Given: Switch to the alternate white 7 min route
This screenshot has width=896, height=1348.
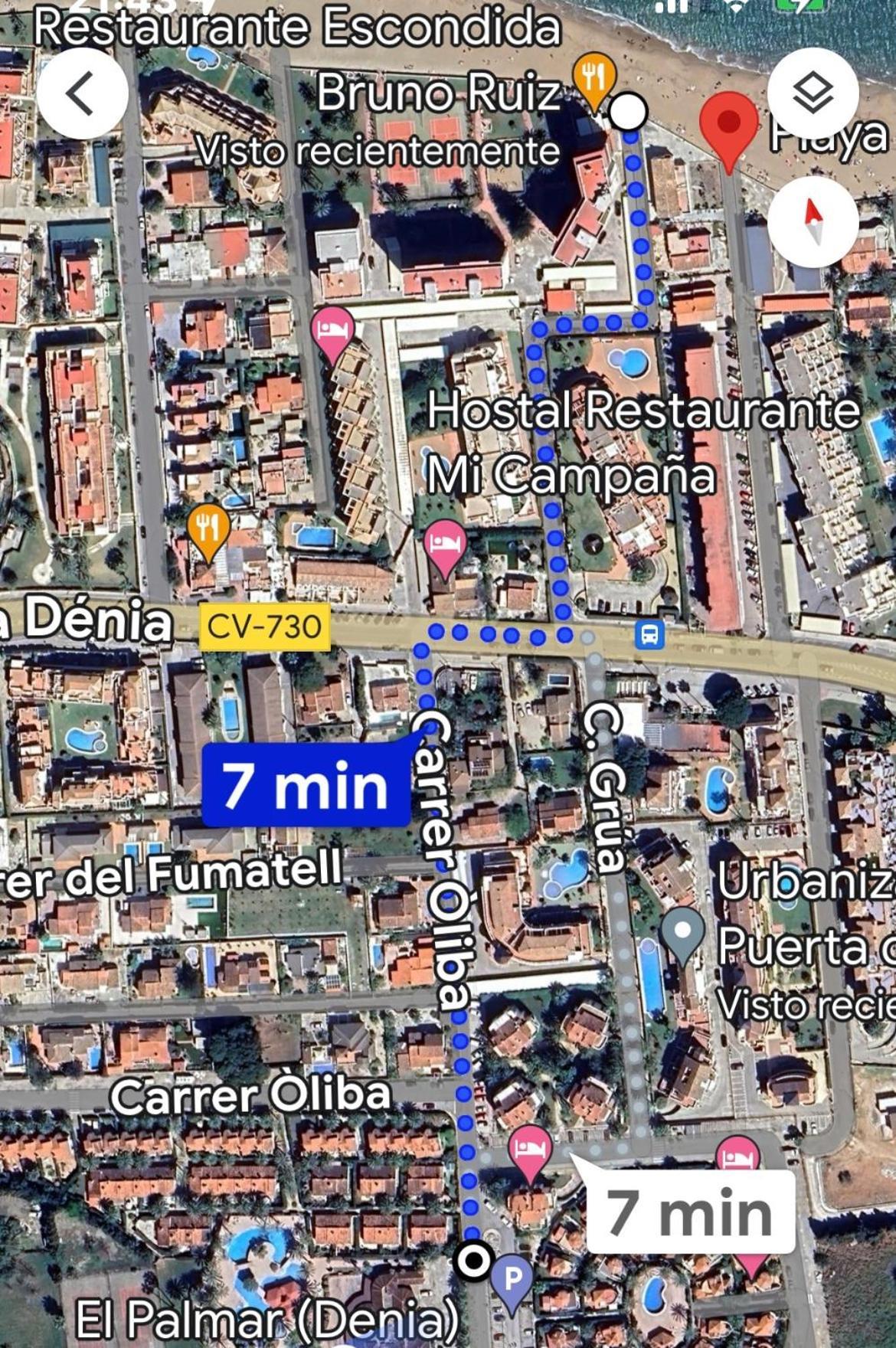Looking at the screenshot, I should (x=689, y=1212).
